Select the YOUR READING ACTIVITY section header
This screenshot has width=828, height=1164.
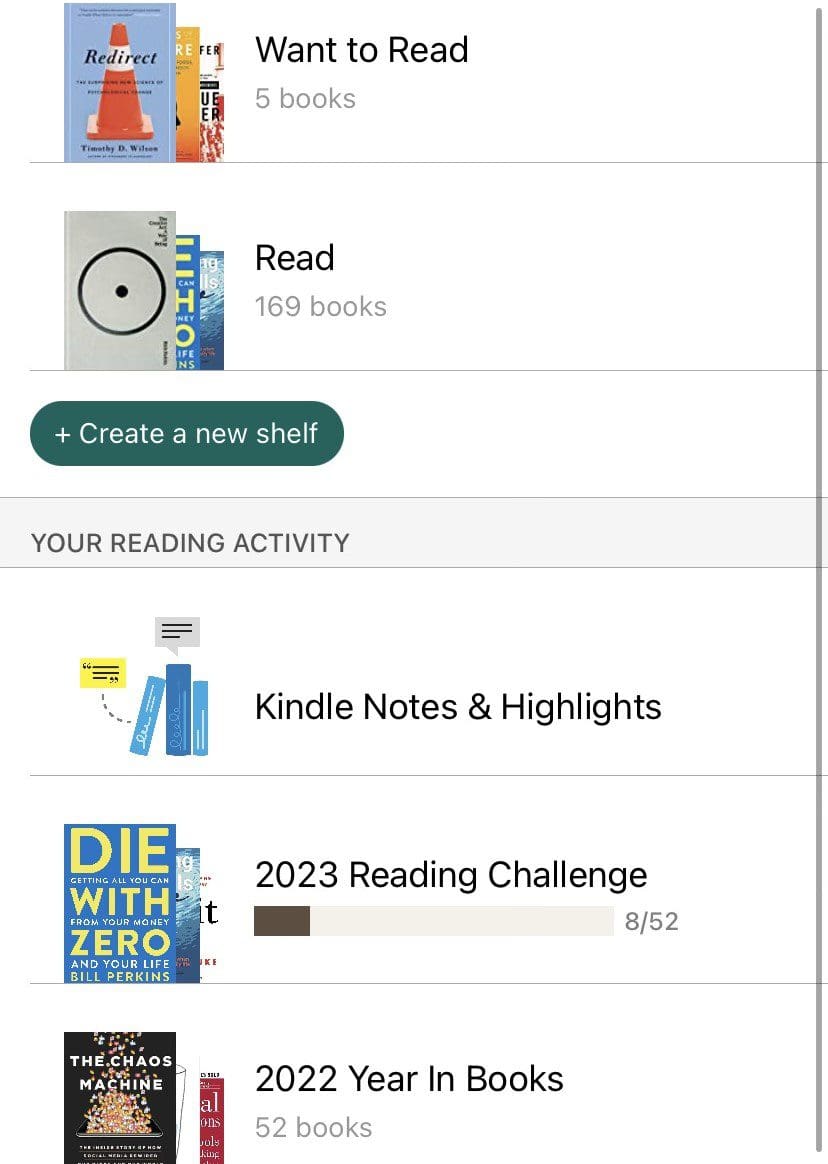click(190, 543)
